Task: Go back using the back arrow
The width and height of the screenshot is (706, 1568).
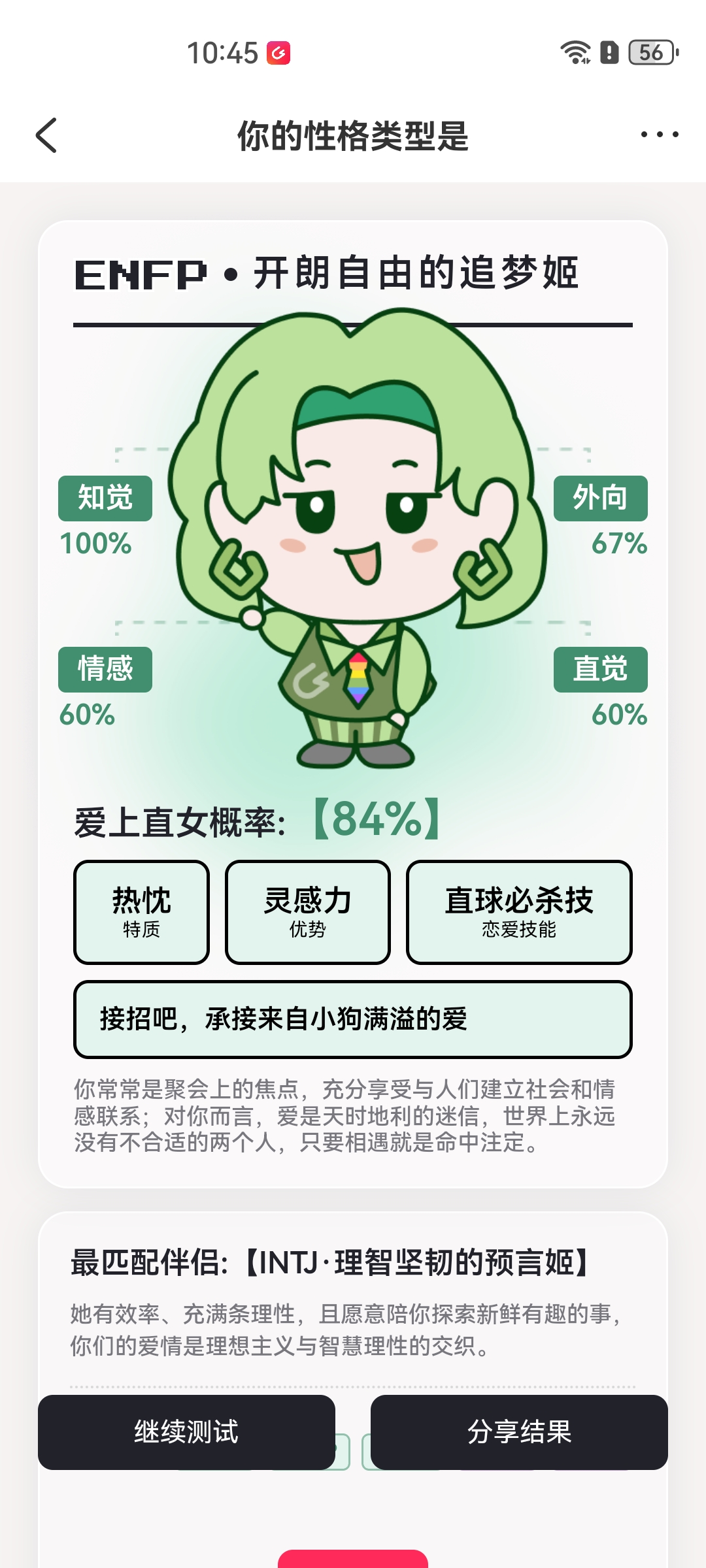Action: (x=46, y=135)
